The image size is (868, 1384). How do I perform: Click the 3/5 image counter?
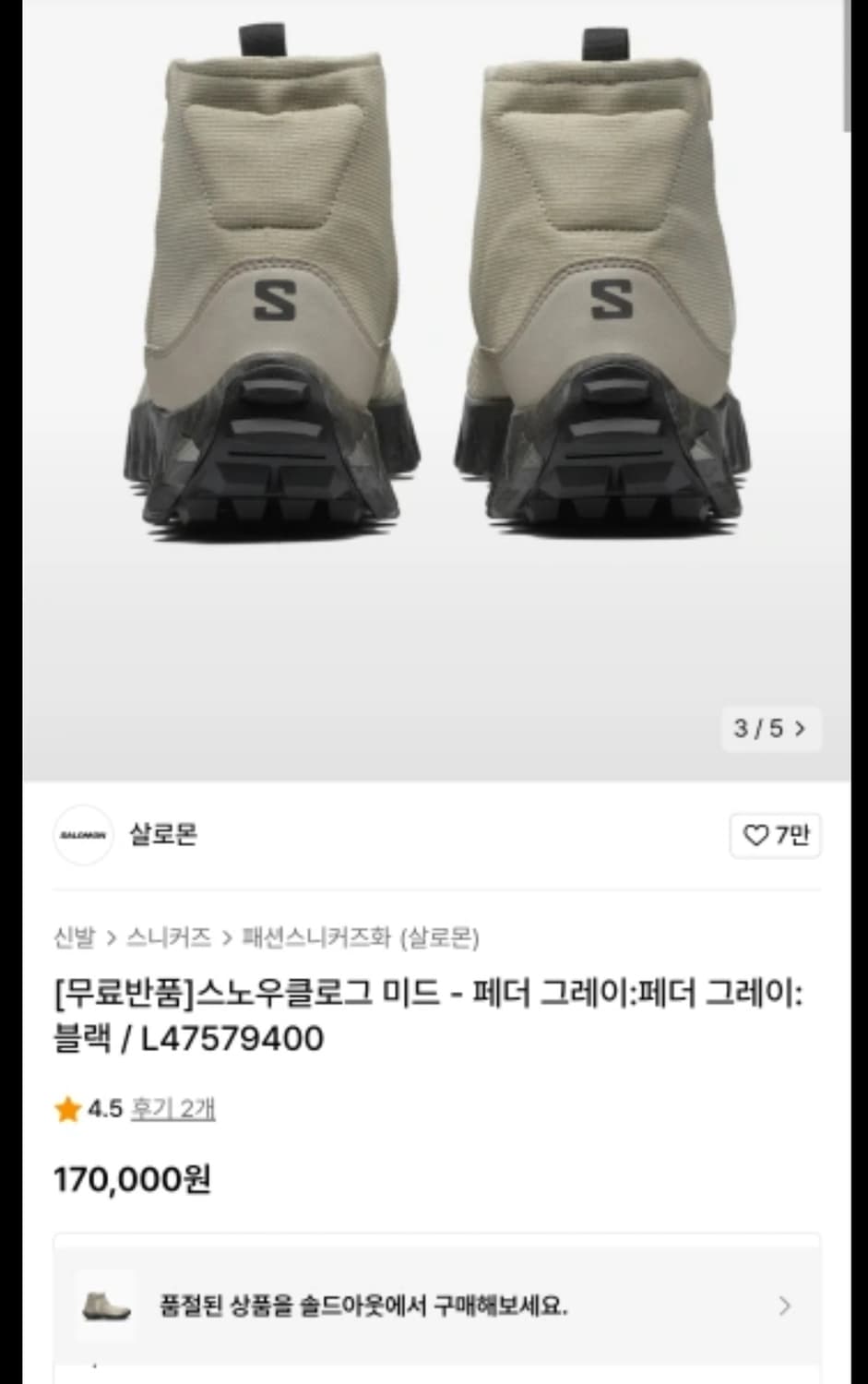pyautogui.click(x=761, y=729)
